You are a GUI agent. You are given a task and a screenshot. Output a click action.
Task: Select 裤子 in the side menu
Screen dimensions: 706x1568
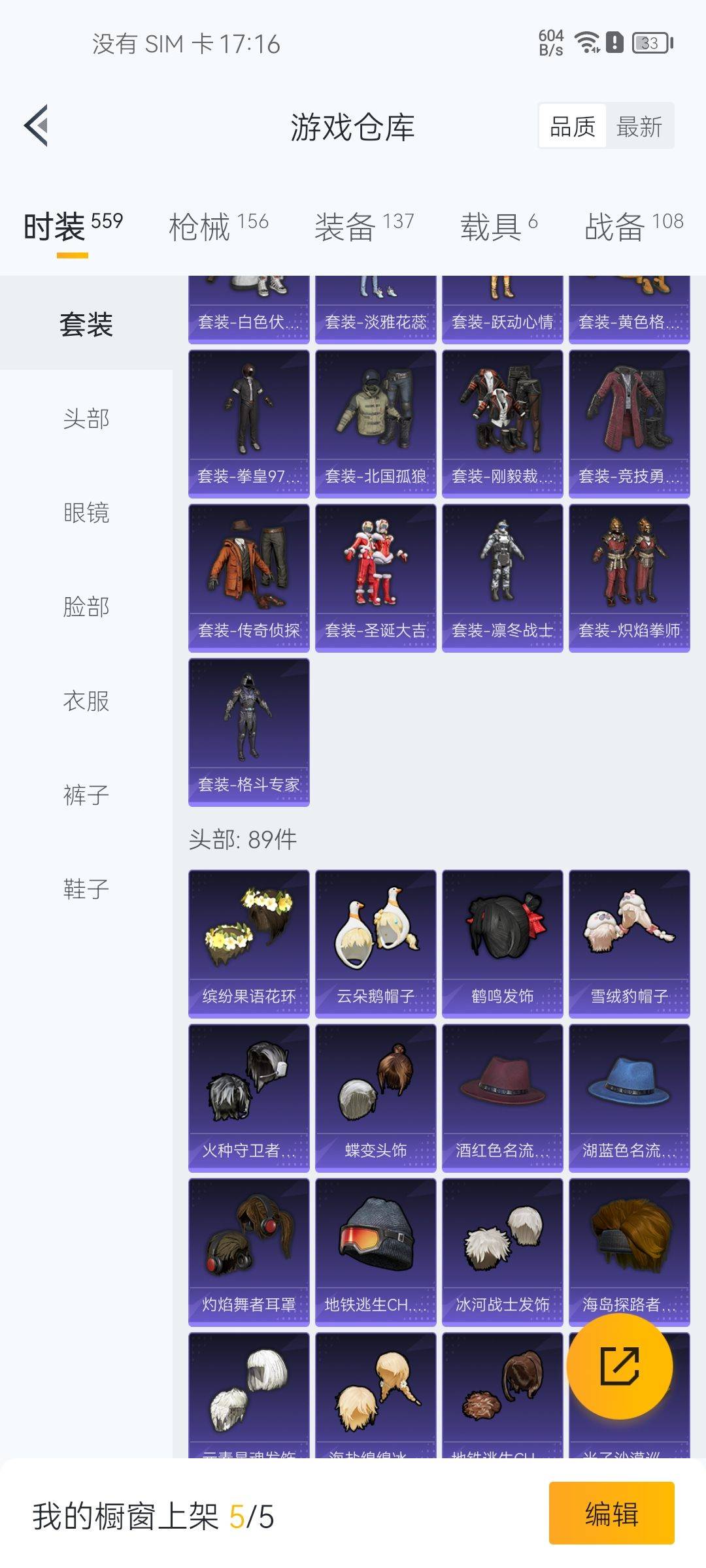pyautogui.click(x=86, y=795)
